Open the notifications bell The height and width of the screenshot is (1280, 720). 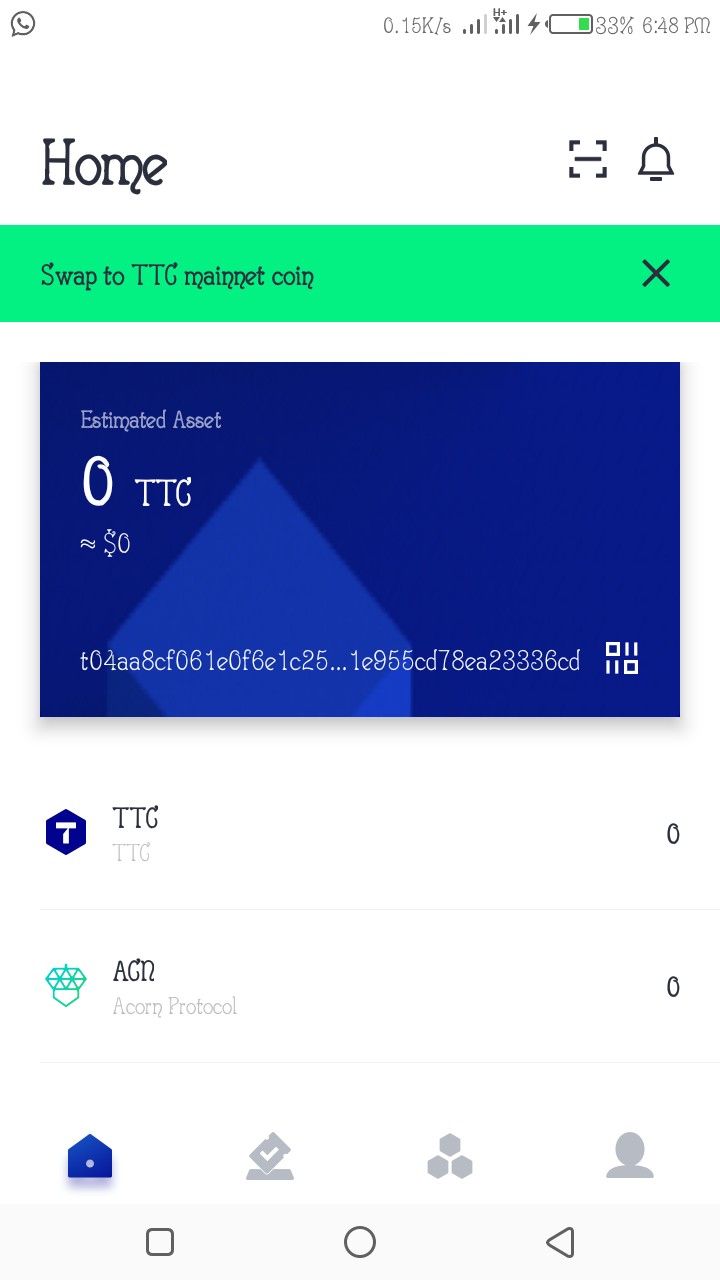point(656,160)
